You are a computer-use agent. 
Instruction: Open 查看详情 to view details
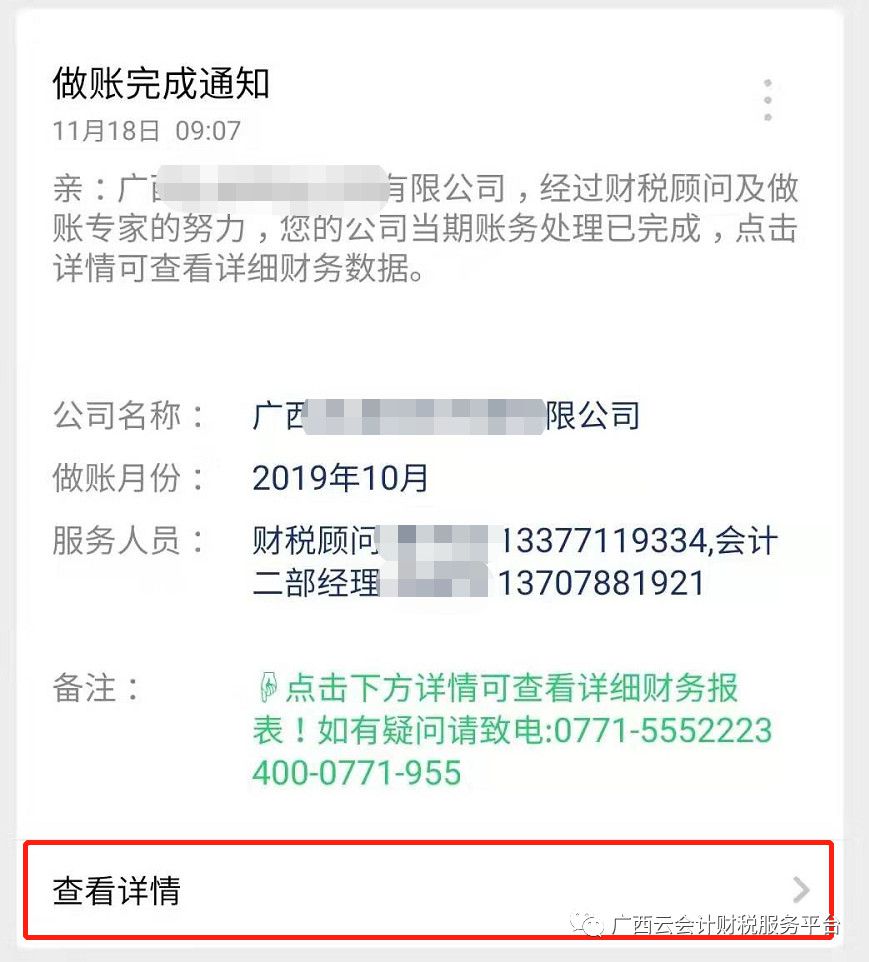coord(428,890)
